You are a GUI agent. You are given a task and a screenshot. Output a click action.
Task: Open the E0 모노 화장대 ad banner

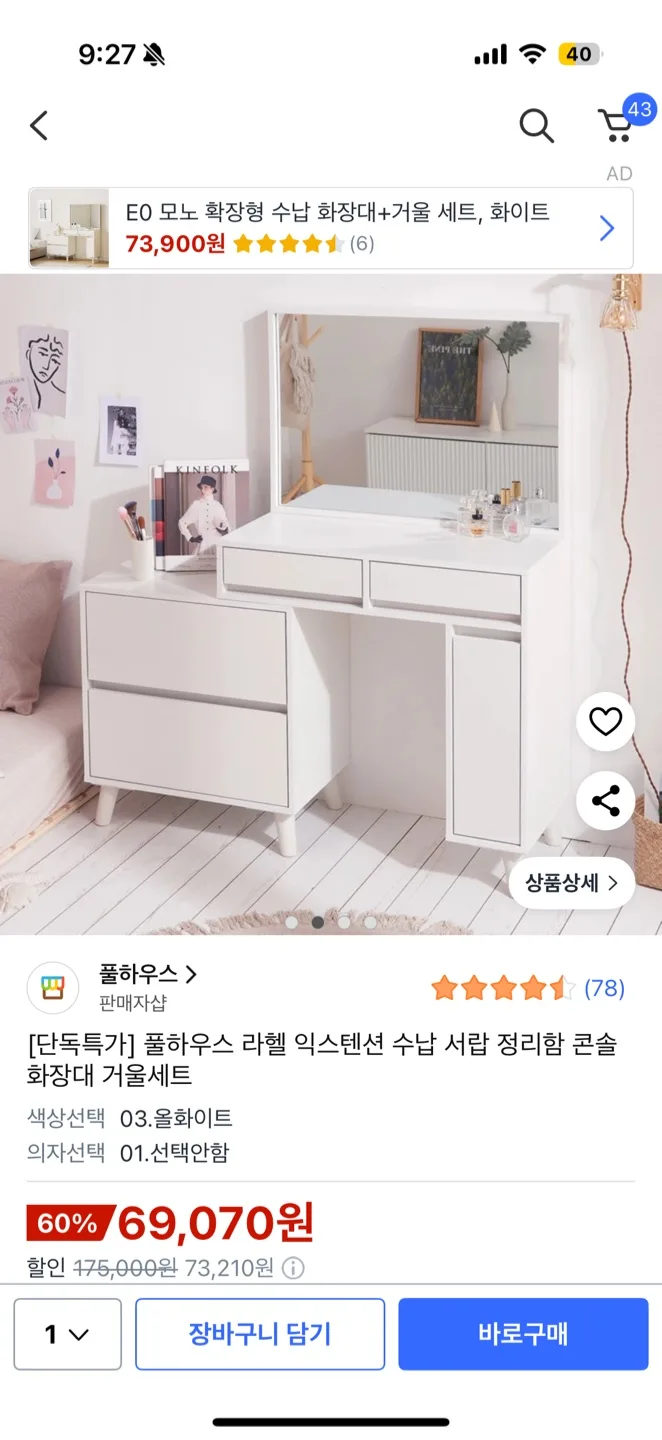tap(330, 228)
